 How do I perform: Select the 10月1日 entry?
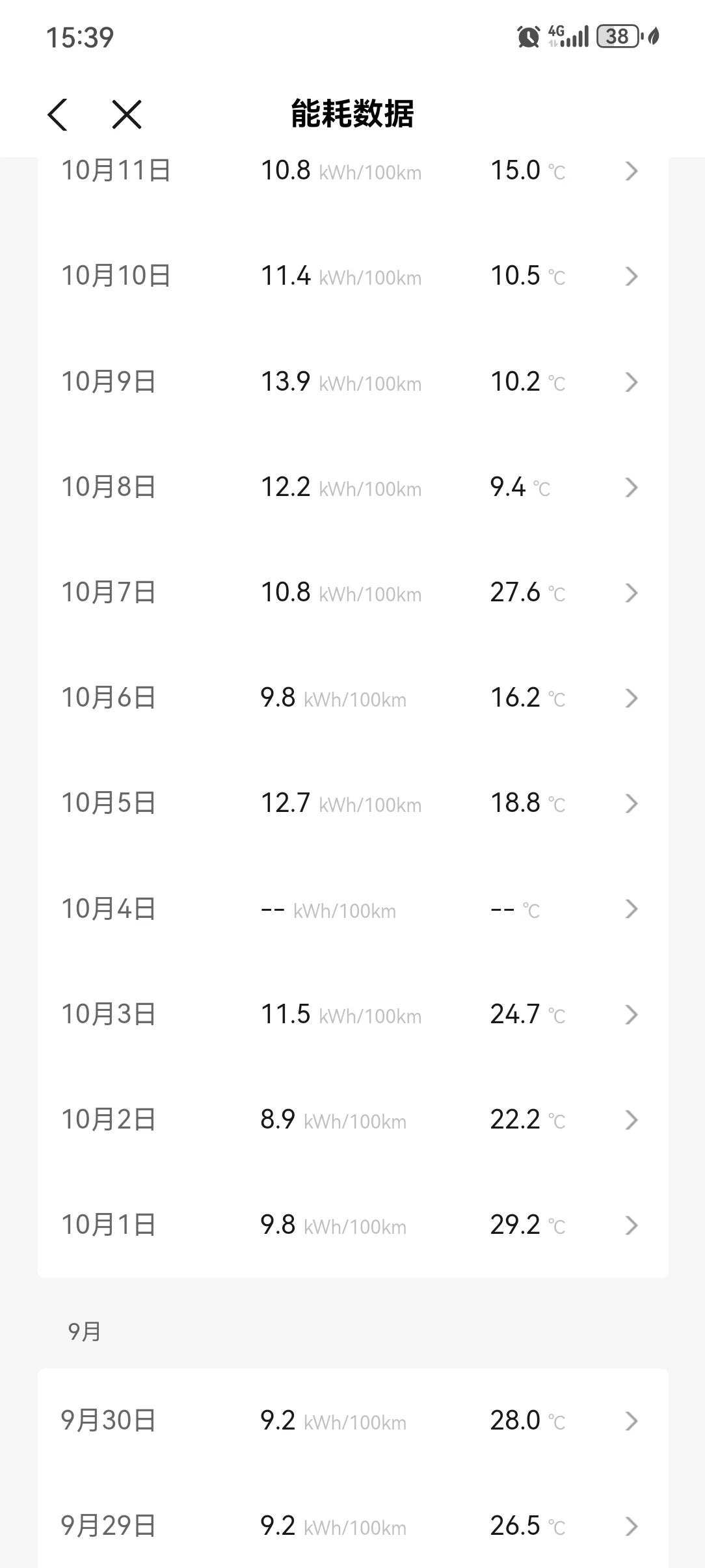tap(352, 1225)
